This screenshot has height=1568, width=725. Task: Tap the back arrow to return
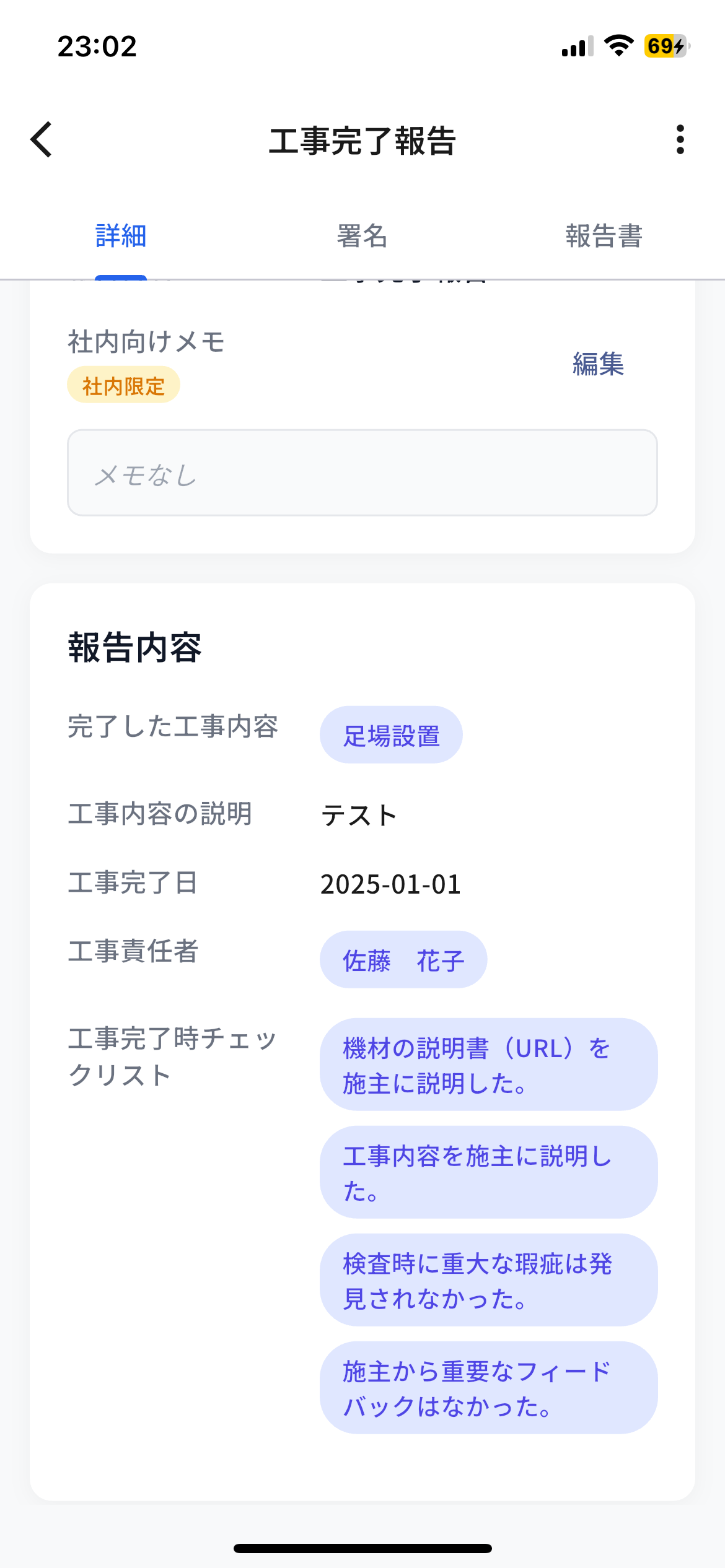[x=41, y=139]
